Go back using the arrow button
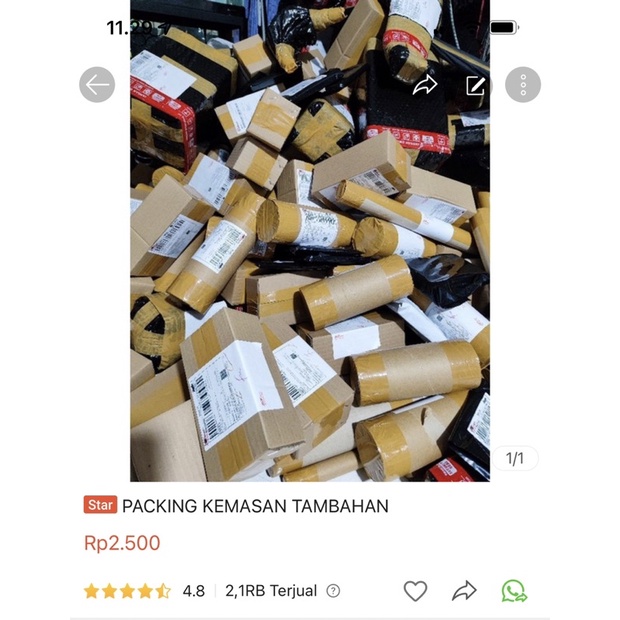 (x=97, y=85)
